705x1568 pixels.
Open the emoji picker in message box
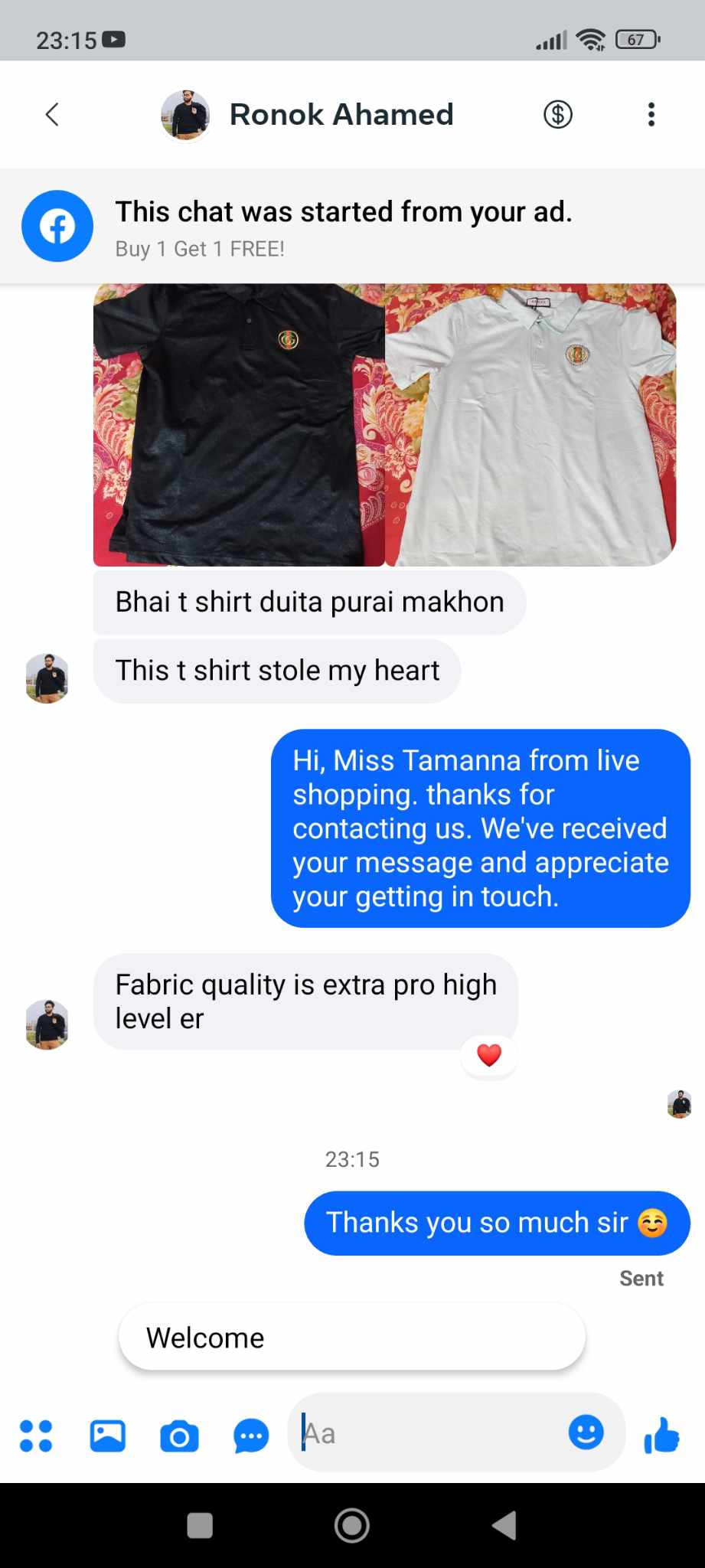coord(586,1432)
